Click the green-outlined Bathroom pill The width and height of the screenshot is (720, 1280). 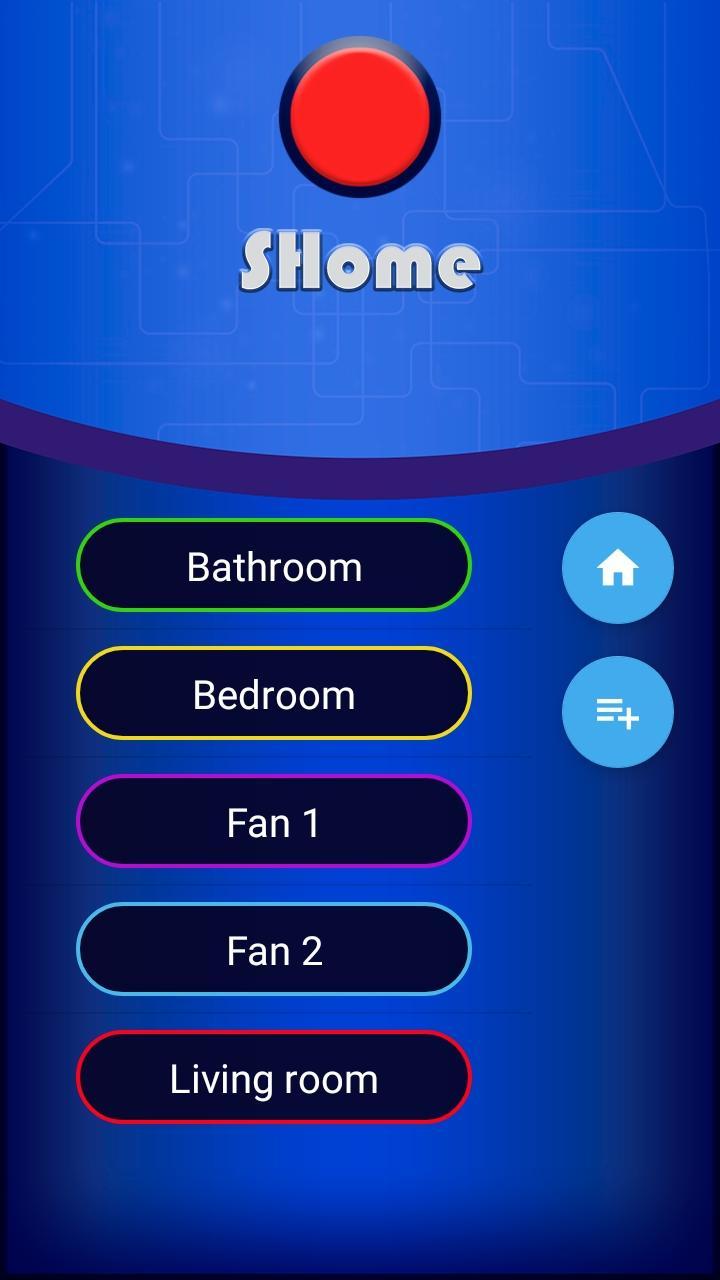[274, 566]
